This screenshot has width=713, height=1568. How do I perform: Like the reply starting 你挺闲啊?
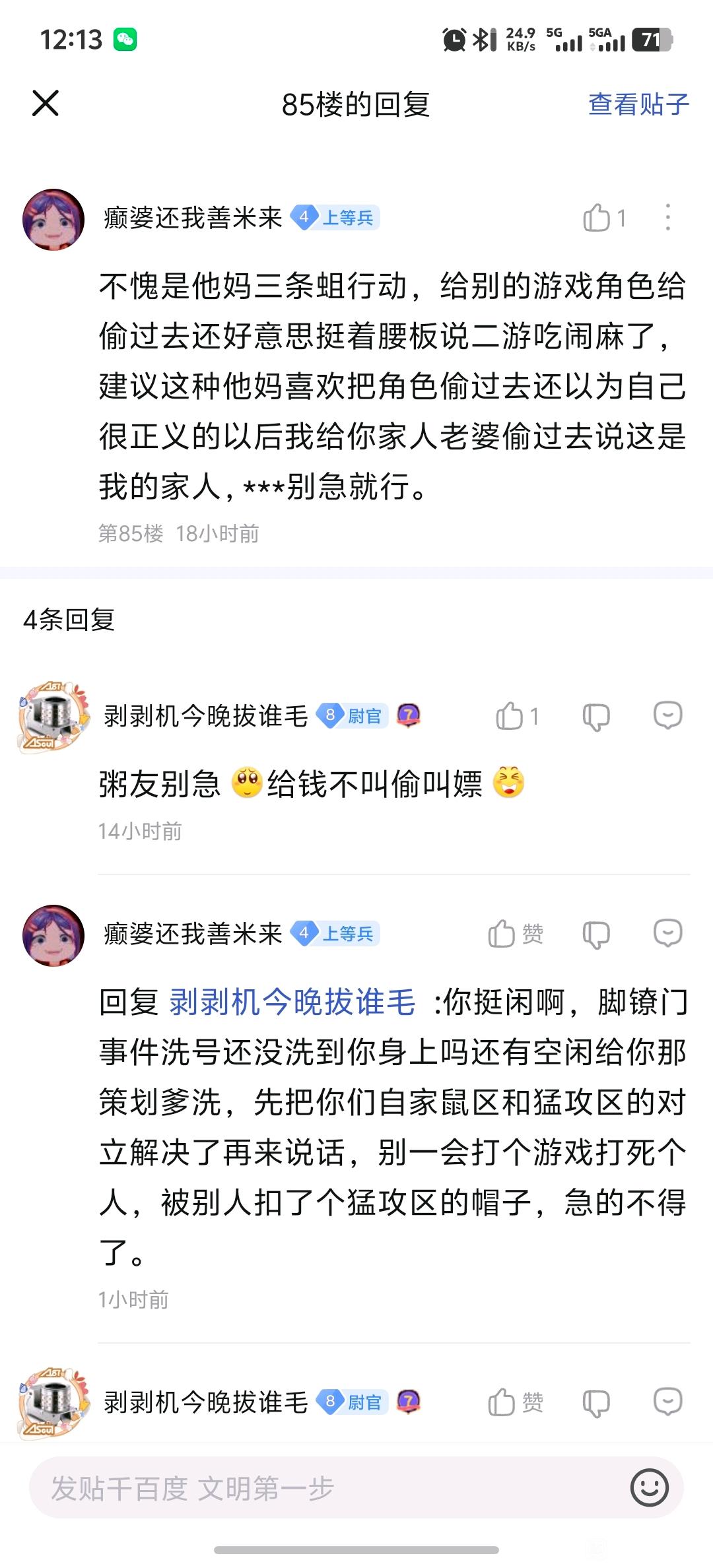click(502, 934)
